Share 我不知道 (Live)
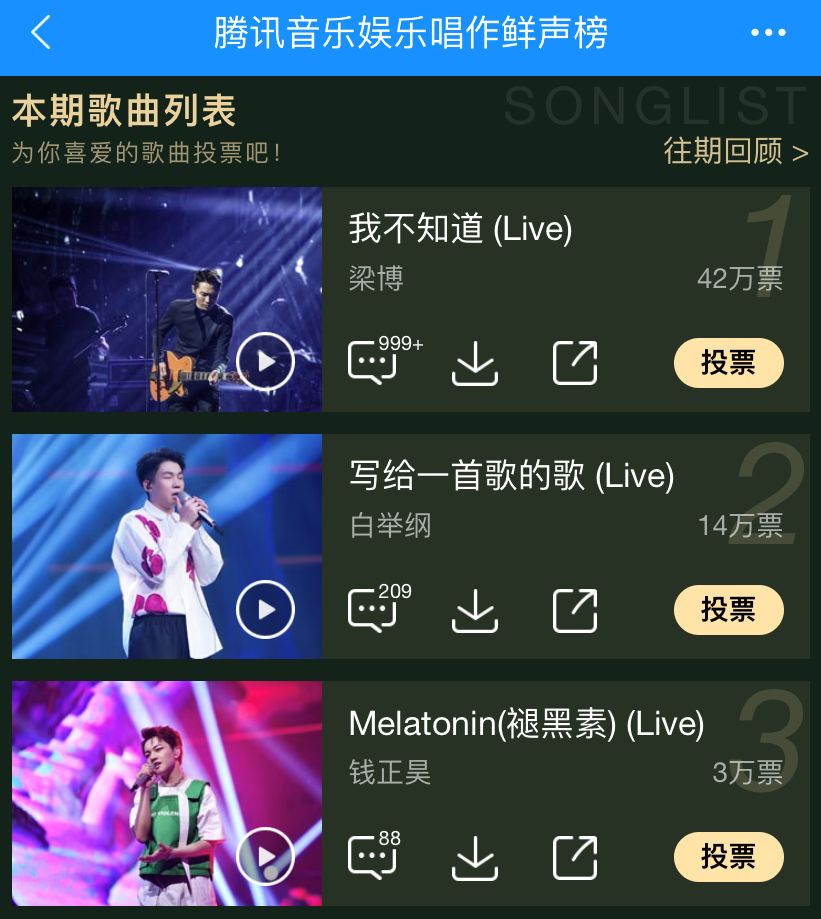The width and height of the screenshot is (821, 919). pyautogui.click(x=575, y=362)
